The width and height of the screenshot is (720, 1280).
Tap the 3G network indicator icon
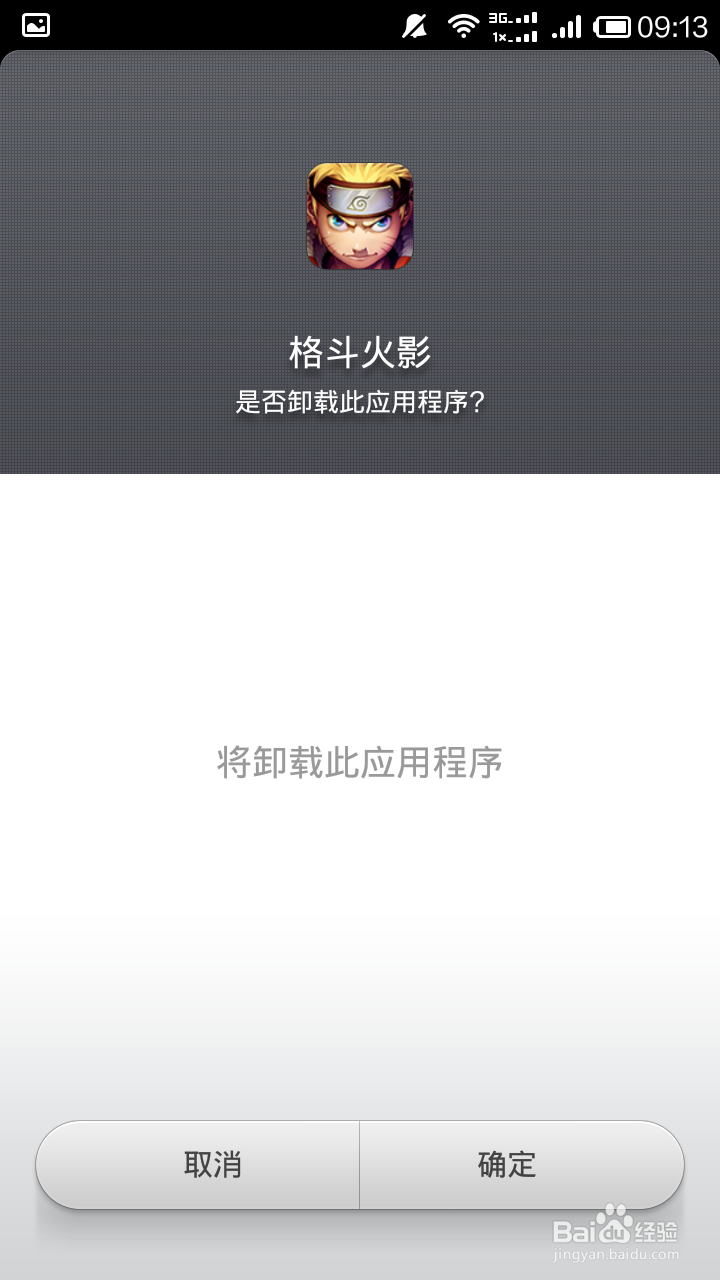click(501, 17)
